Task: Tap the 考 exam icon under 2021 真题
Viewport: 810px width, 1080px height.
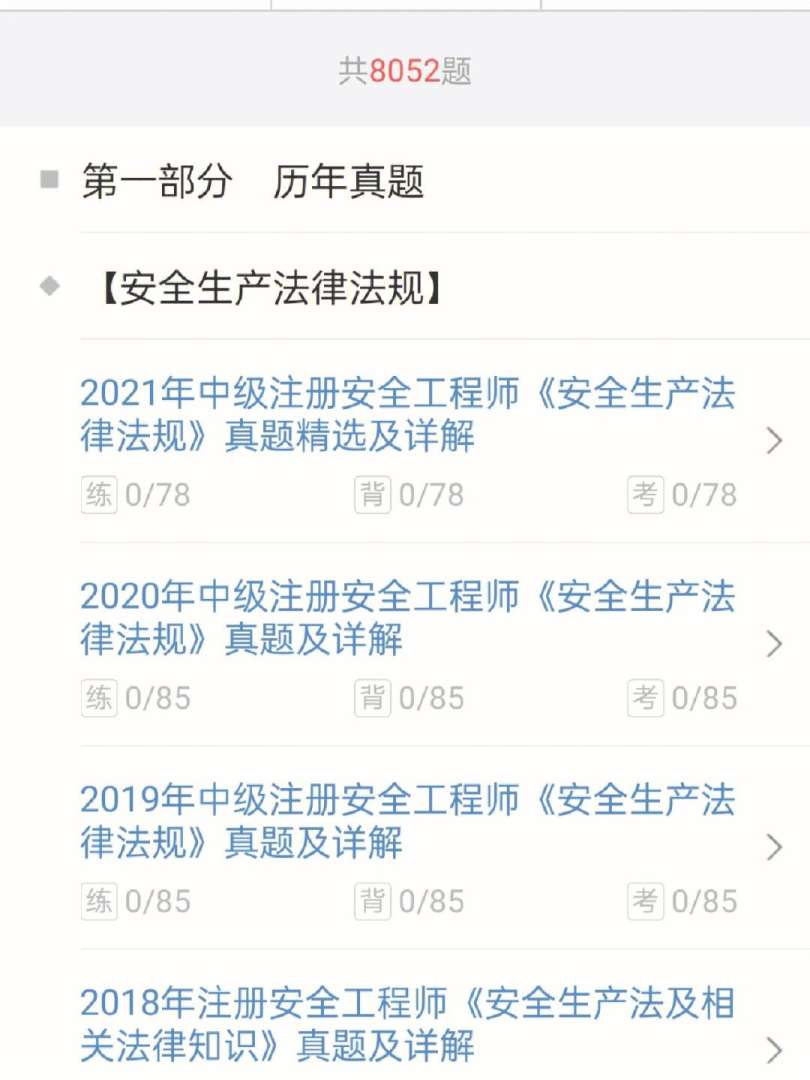Action: 647,495
